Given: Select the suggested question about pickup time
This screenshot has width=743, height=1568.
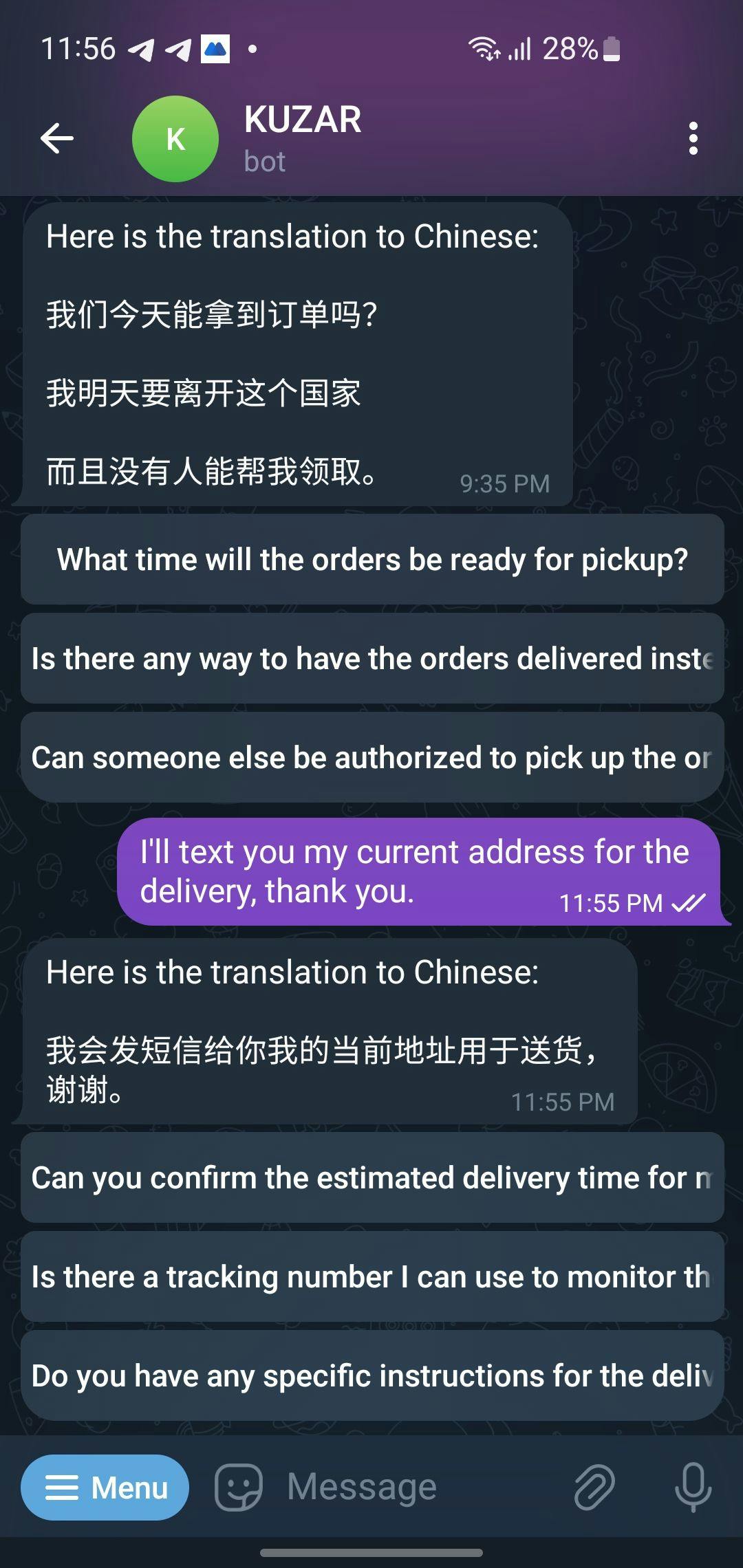Looking at the screenshot, I should (x=371, y=560).
